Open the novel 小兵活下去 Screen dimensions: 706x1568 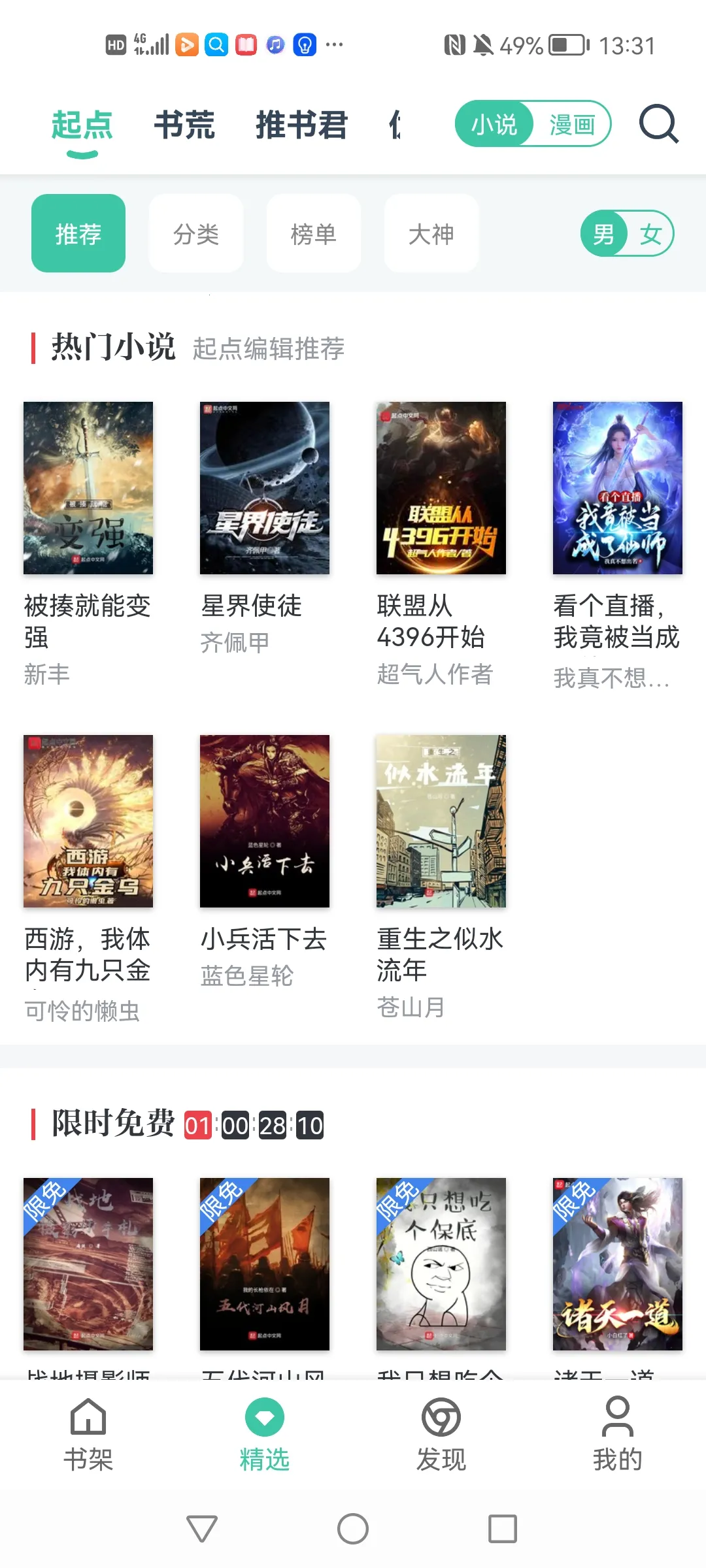point(265,821)
